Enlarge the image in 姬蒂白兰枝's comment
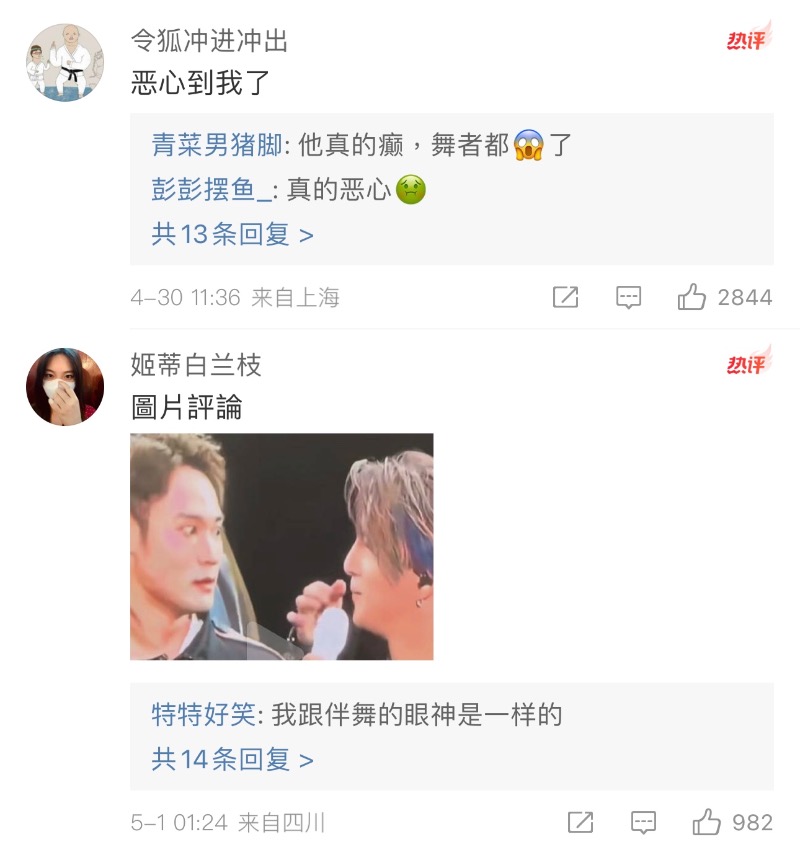This screenshot has height=847, width=800. (x=282, y=546)
